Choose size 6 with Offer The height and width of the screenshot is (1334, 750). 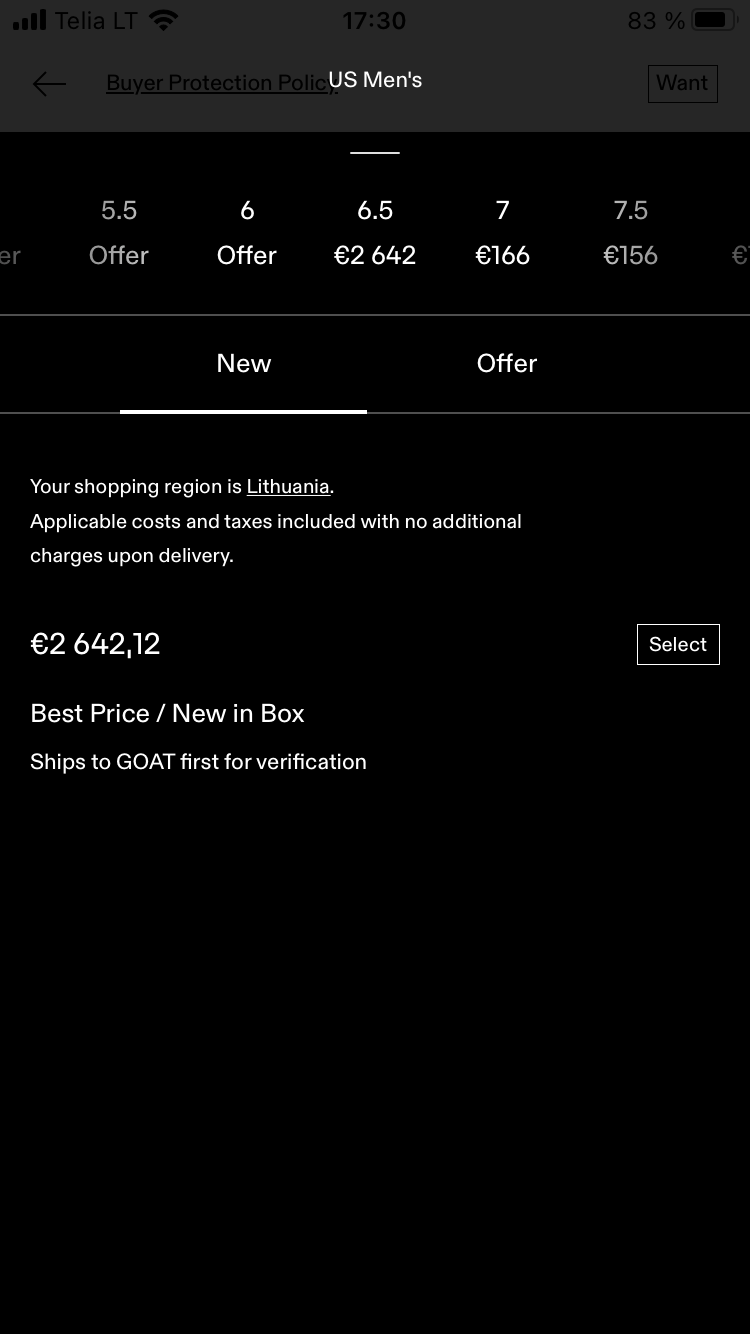[x=247, y=233]
